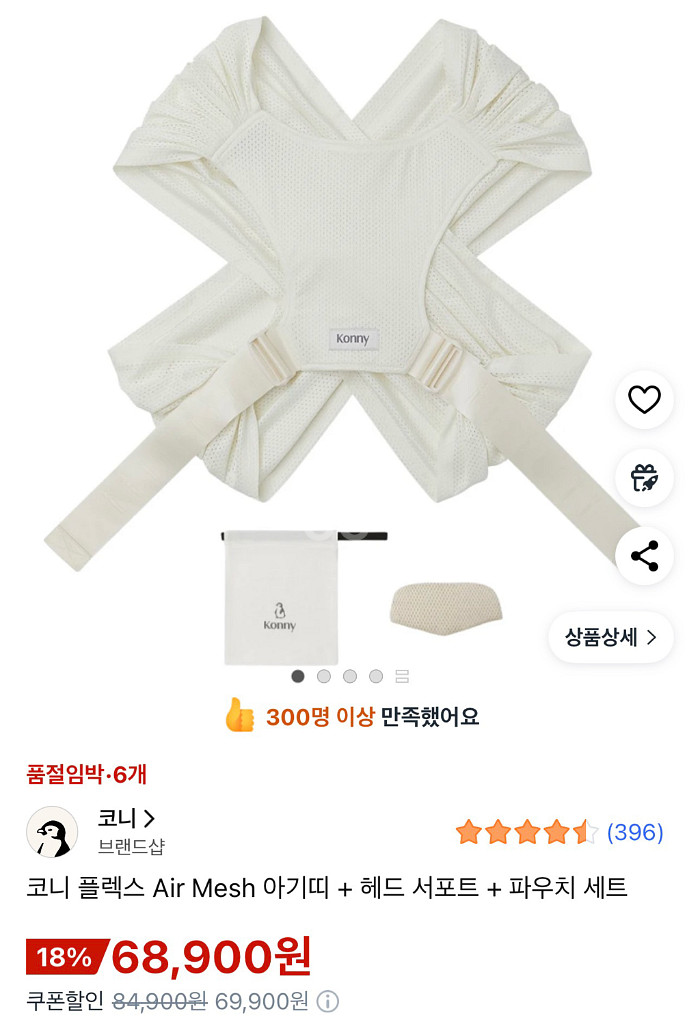Open 상품상세 product details
700x1024 pixels.
tap(610, 637)
